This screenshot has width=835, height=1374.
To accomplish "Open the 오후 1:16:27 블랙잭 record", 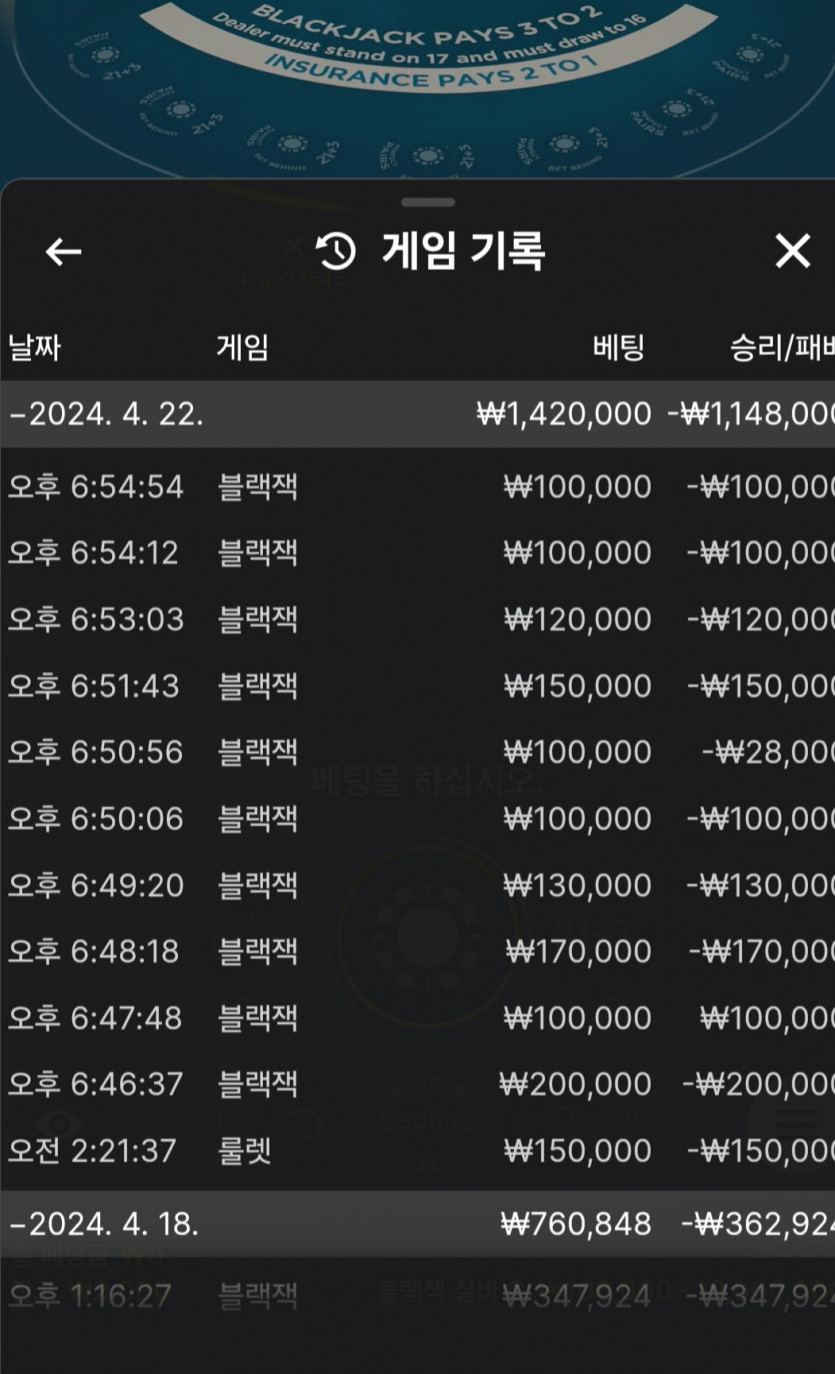I will (x=417, y=1296).
